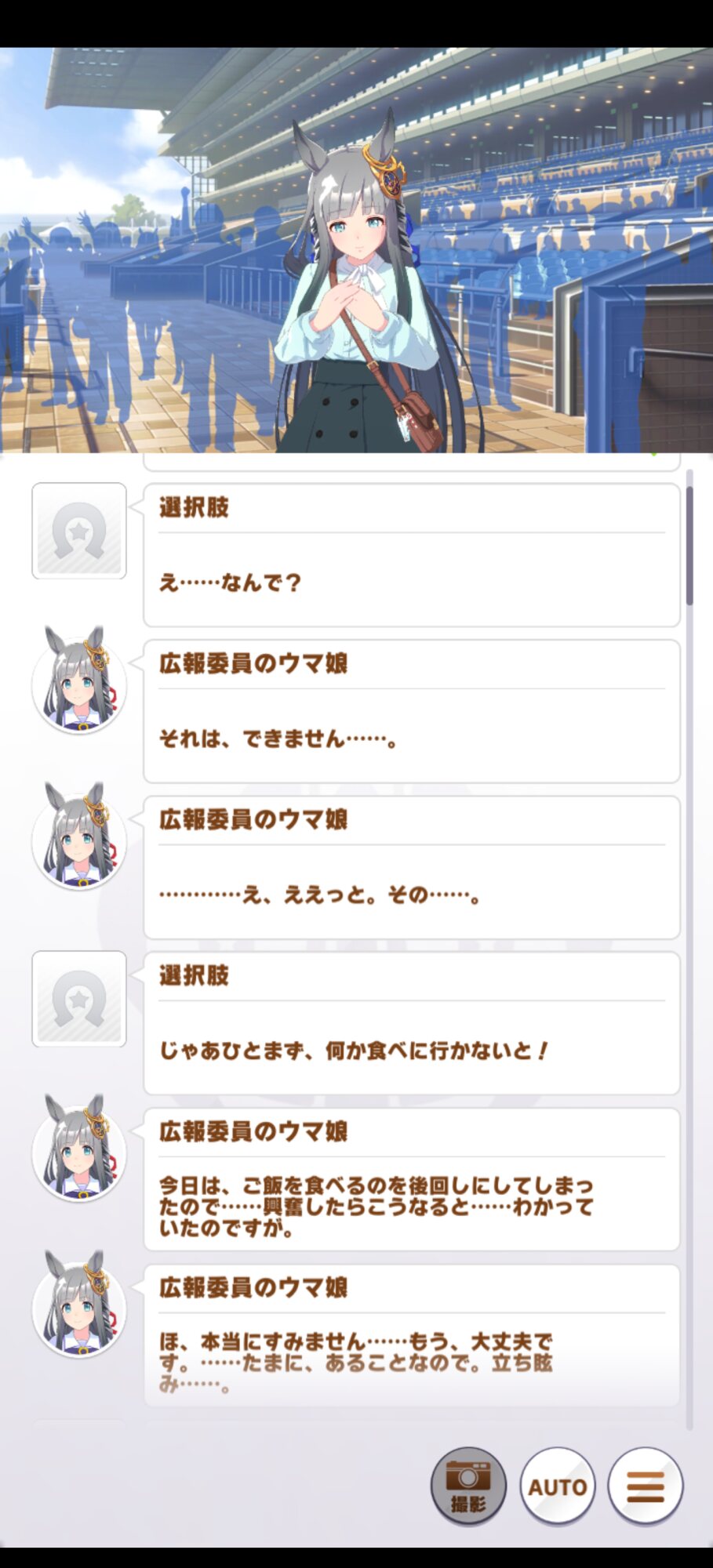Toggle AUTO playback mode
Image resolution: width=713 pixels, height=1568 pixels.
coord(557,1486)
